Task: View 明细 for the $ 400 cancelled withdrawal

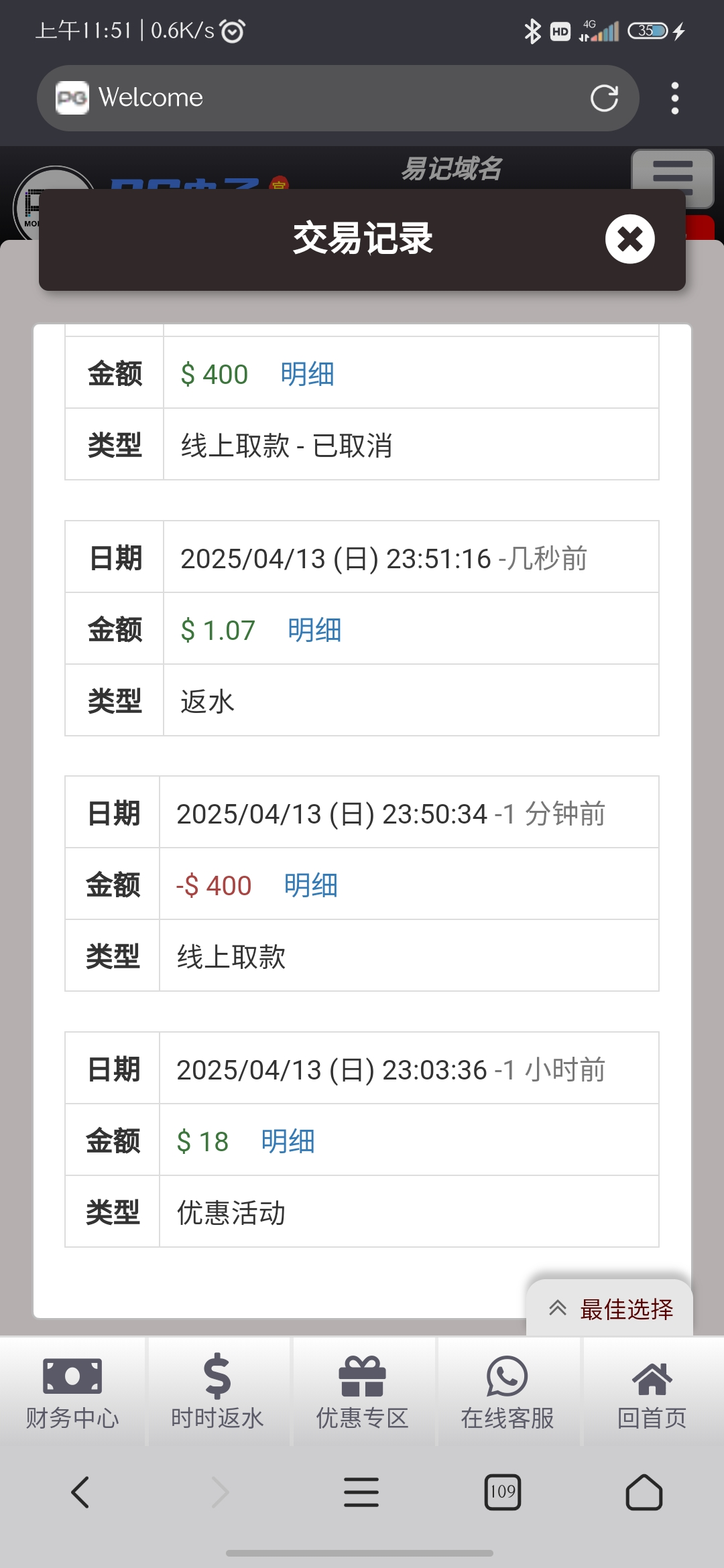Action: click(x=307, y=374)
